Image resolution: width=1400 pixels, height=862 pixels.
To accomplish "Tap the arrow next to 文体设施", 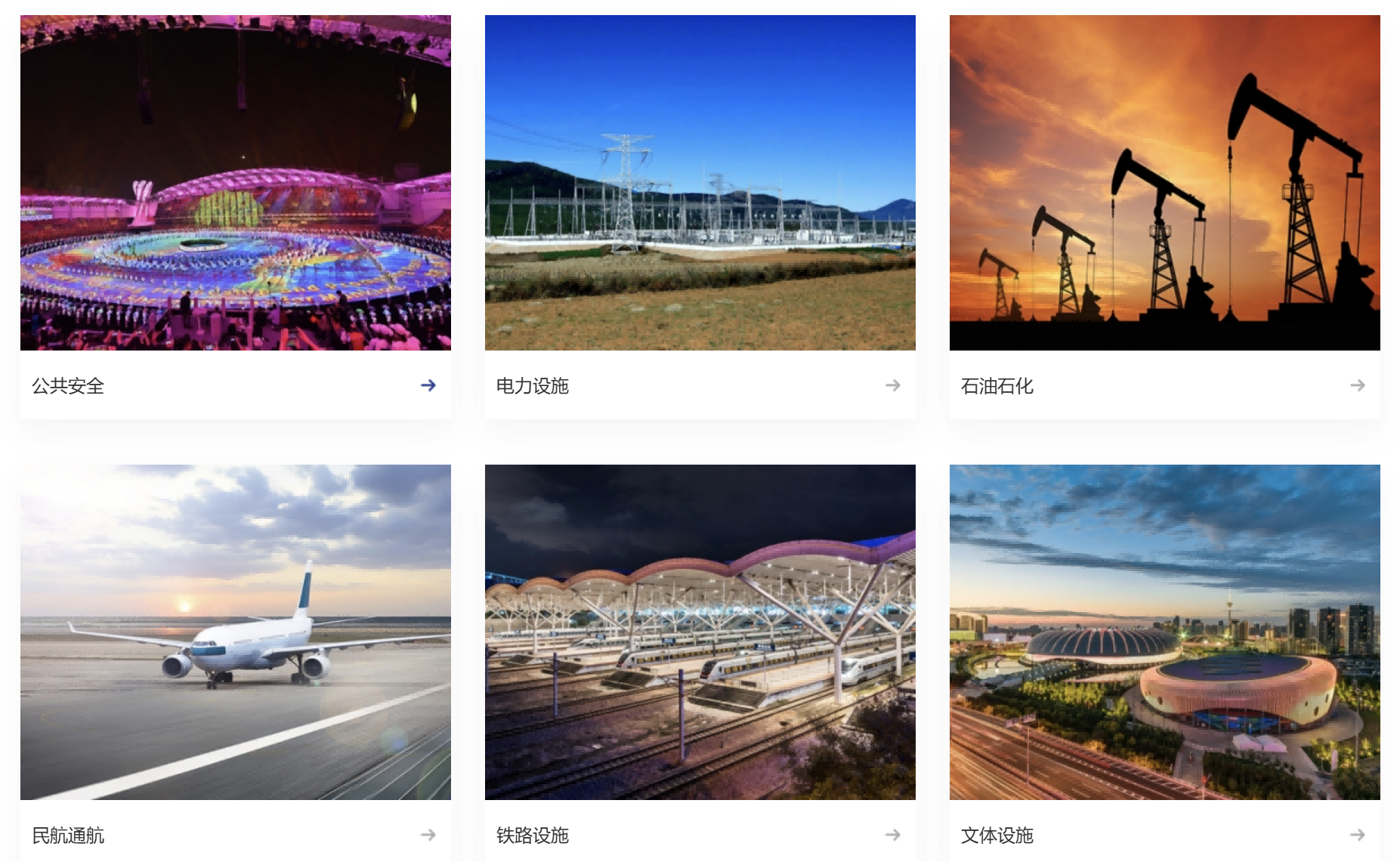I will (x=1358, y=835).
